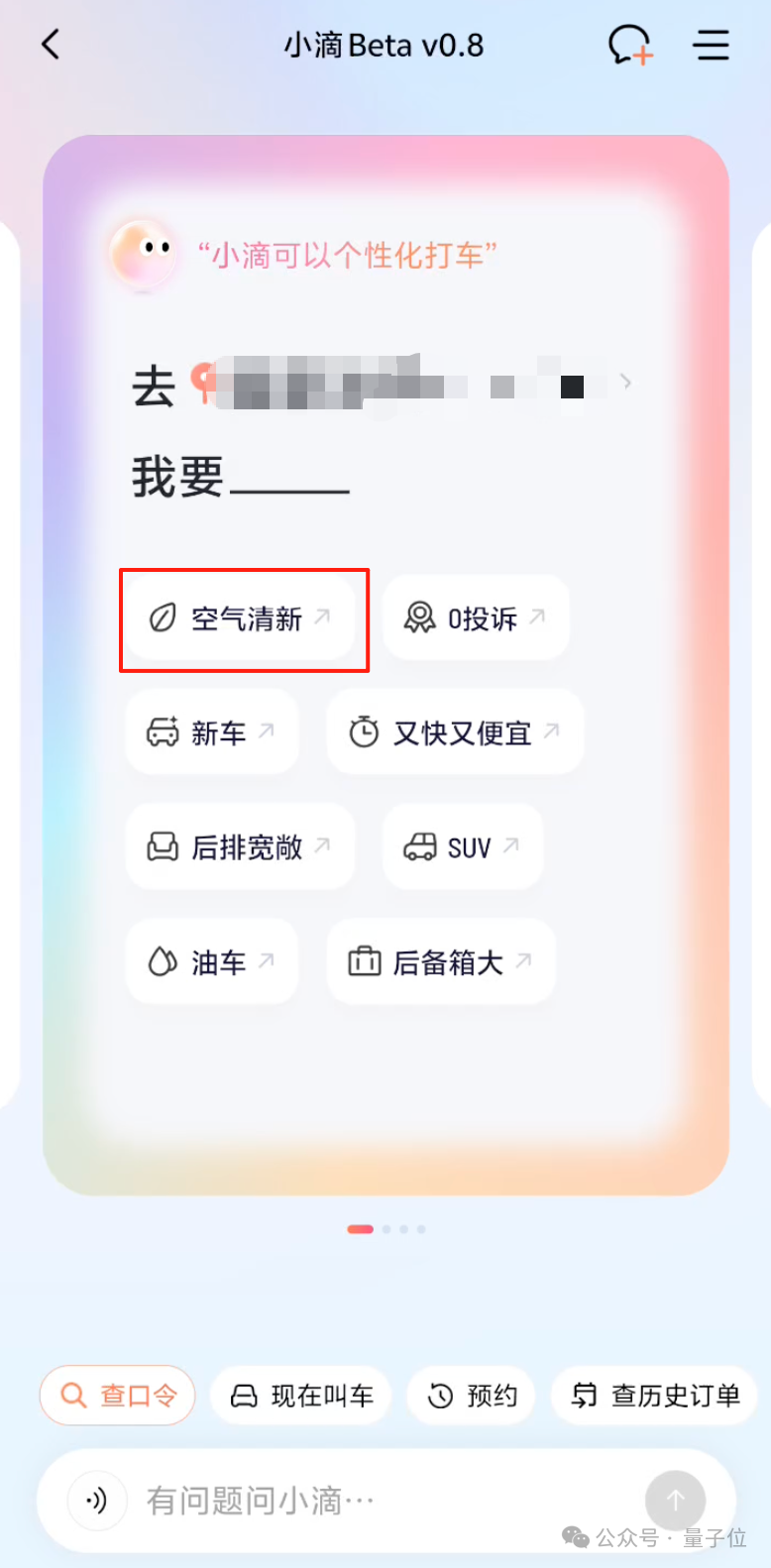Go back using the top-left arrow
The width and height of the screenshot is (771, 1568).
[x=52, y=45]
